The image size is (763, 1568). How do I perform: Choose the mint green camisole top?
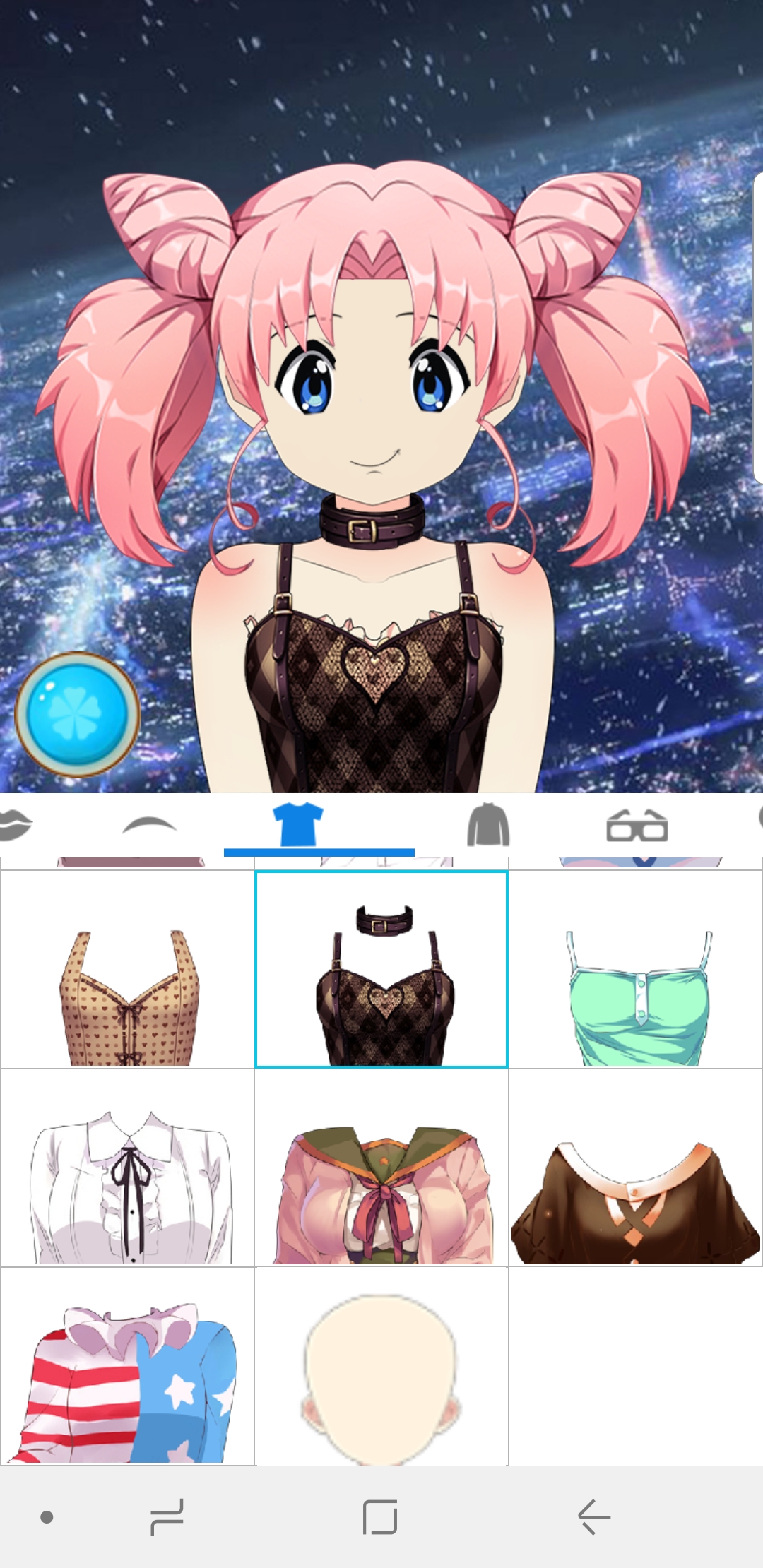pyautogui.click(x=636, y=969)
